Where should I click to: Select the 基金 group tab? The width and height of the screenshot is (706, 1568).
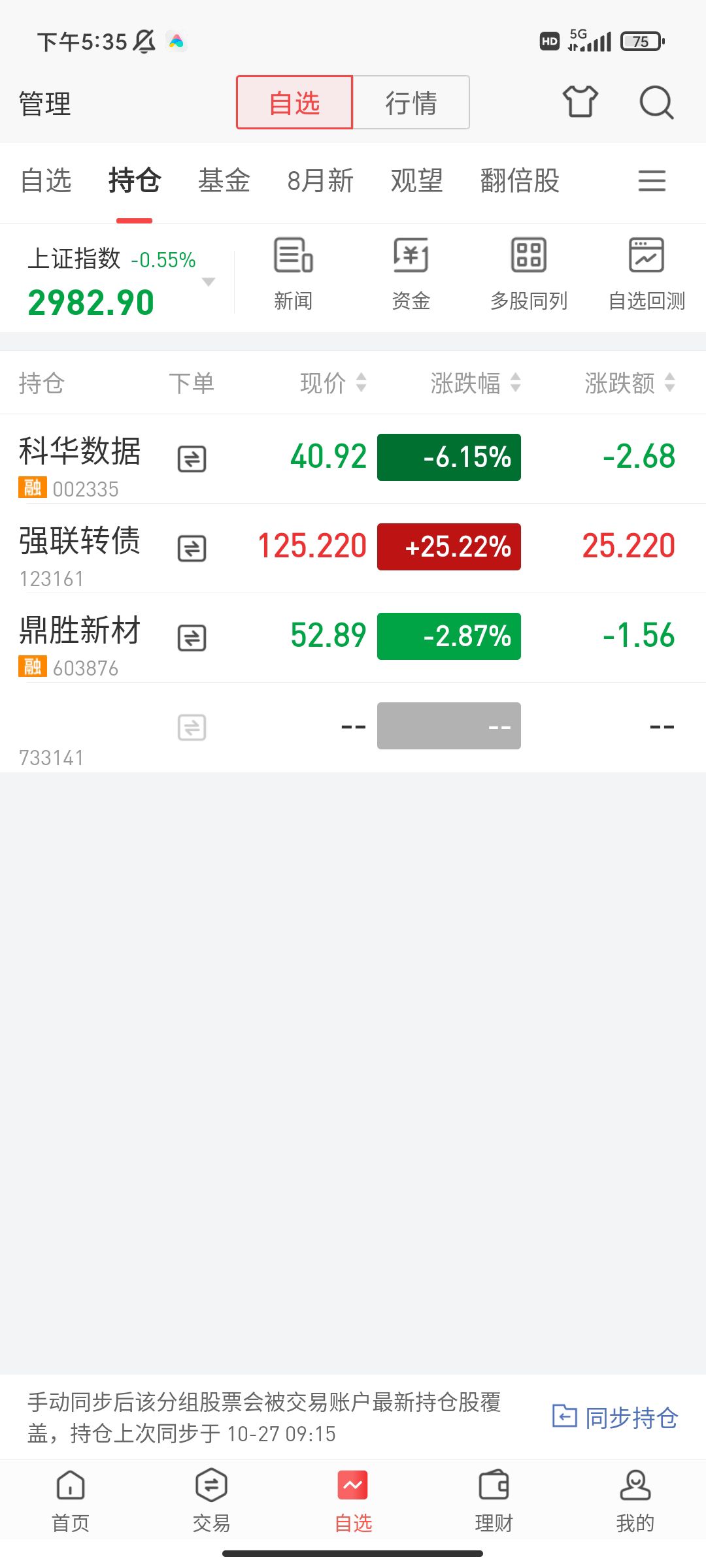[x=224, y=181]
